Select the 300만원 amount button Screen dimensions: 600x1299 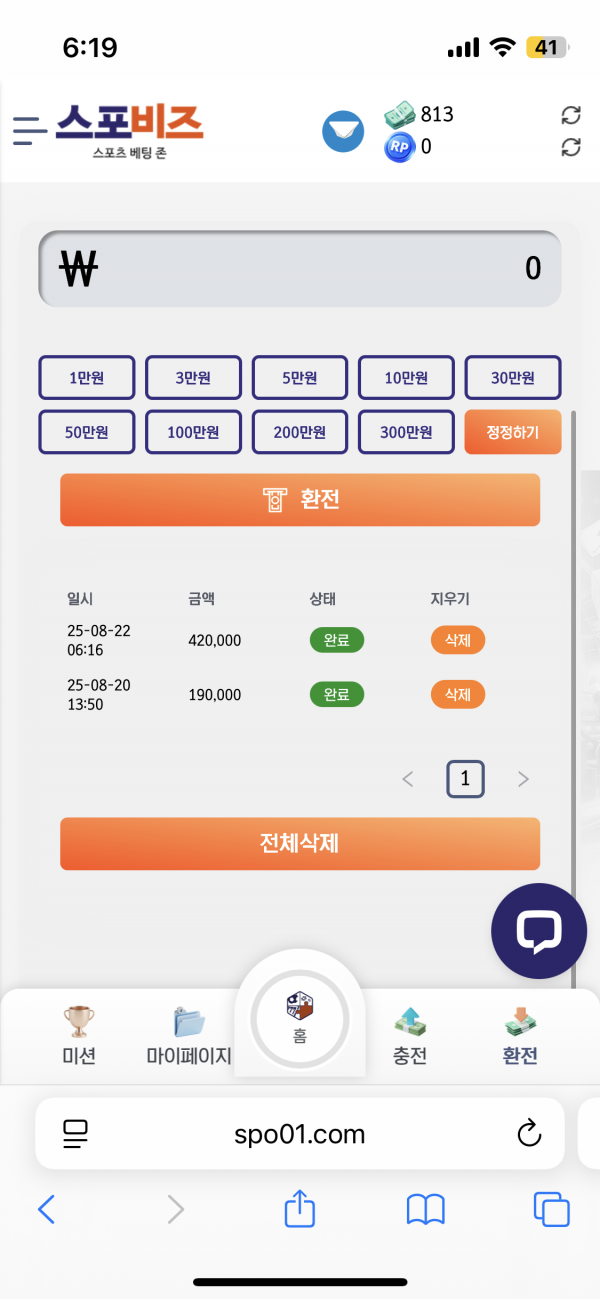pyautogui.click(x=406, y=432)
